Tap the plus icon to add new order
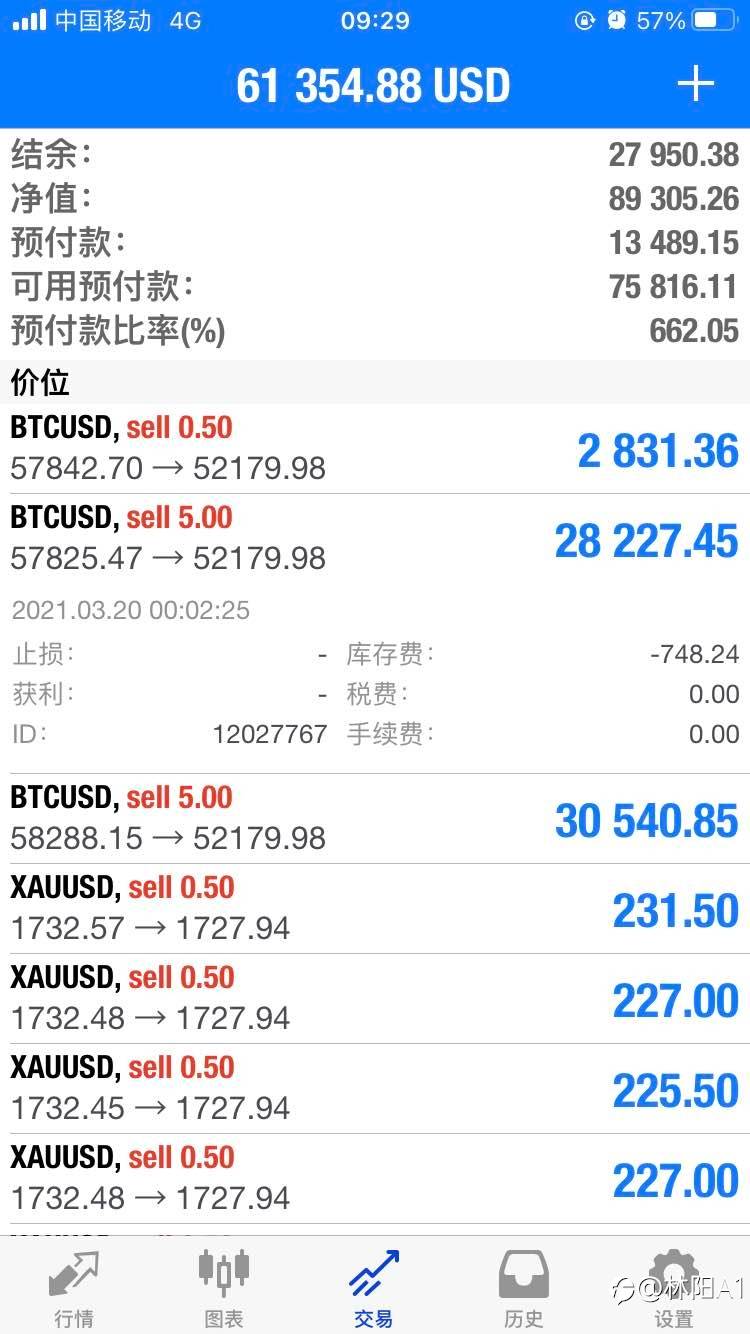This screenshot has height=1334, width=750. (x=696, y=84)
